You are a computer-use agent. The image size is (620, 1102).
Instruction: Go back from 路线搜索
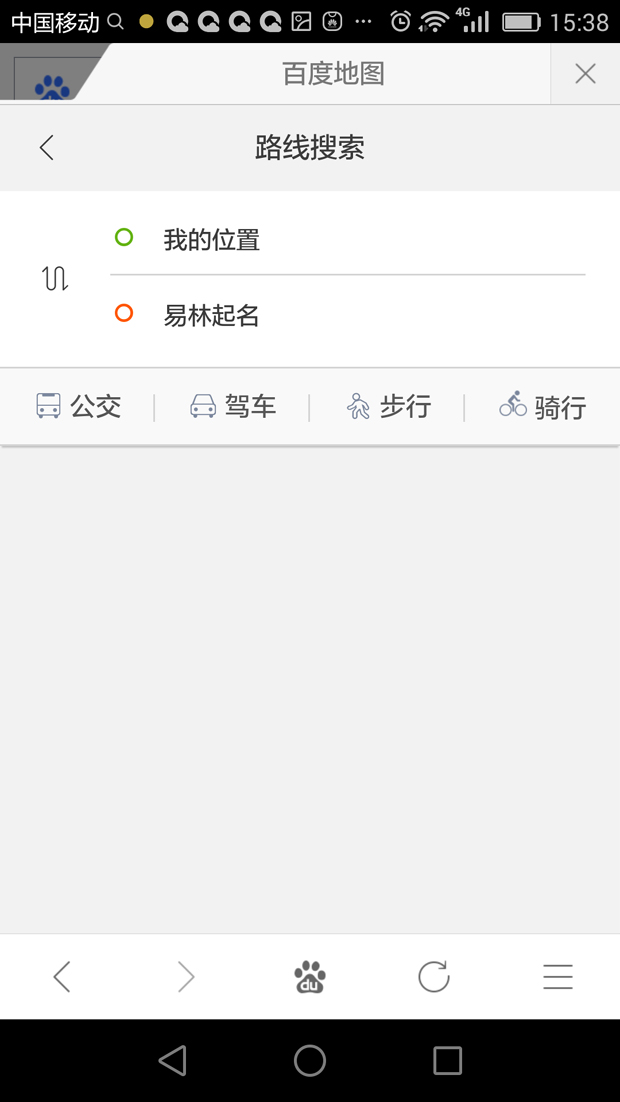46,148
